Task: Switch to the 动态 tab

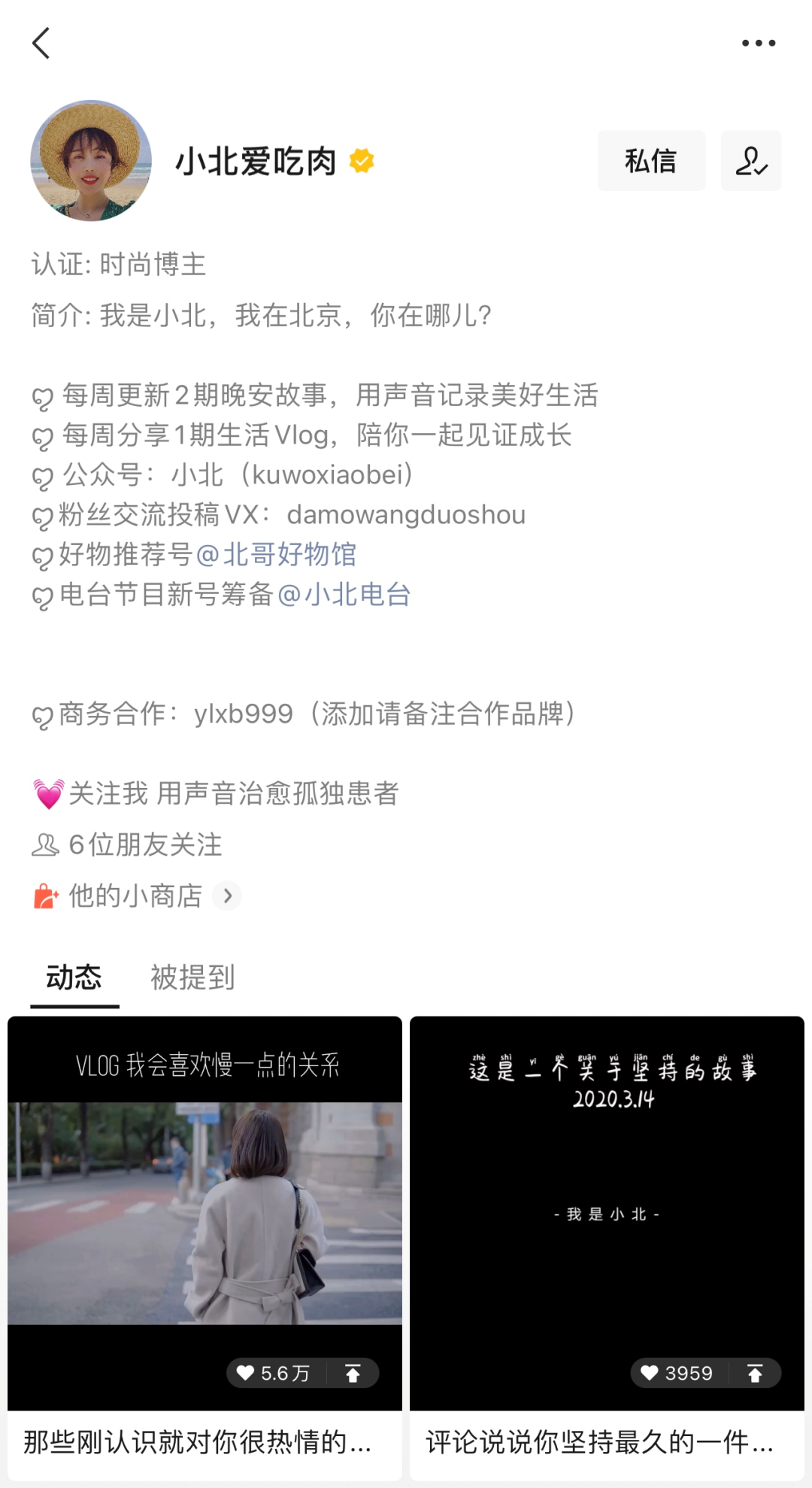Action: click(74, 977)
